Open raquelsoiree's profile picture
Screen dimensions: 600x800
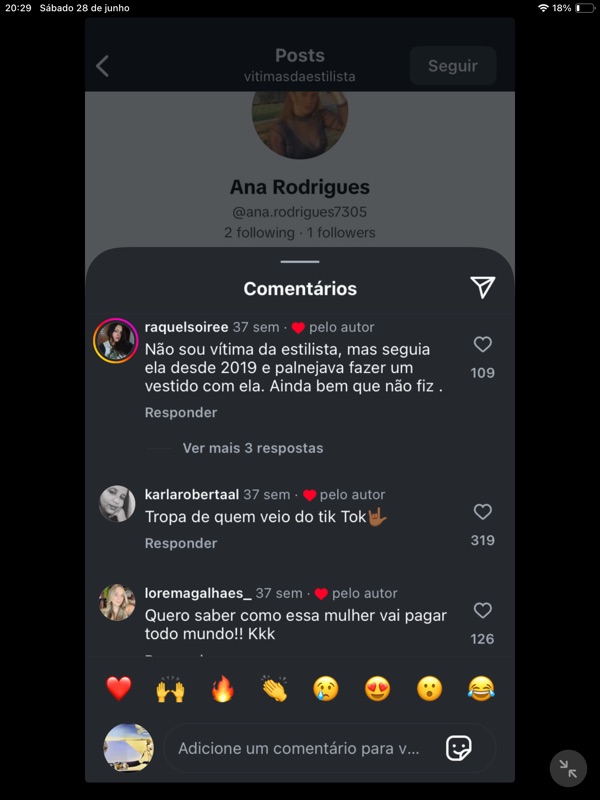[116, 341]
